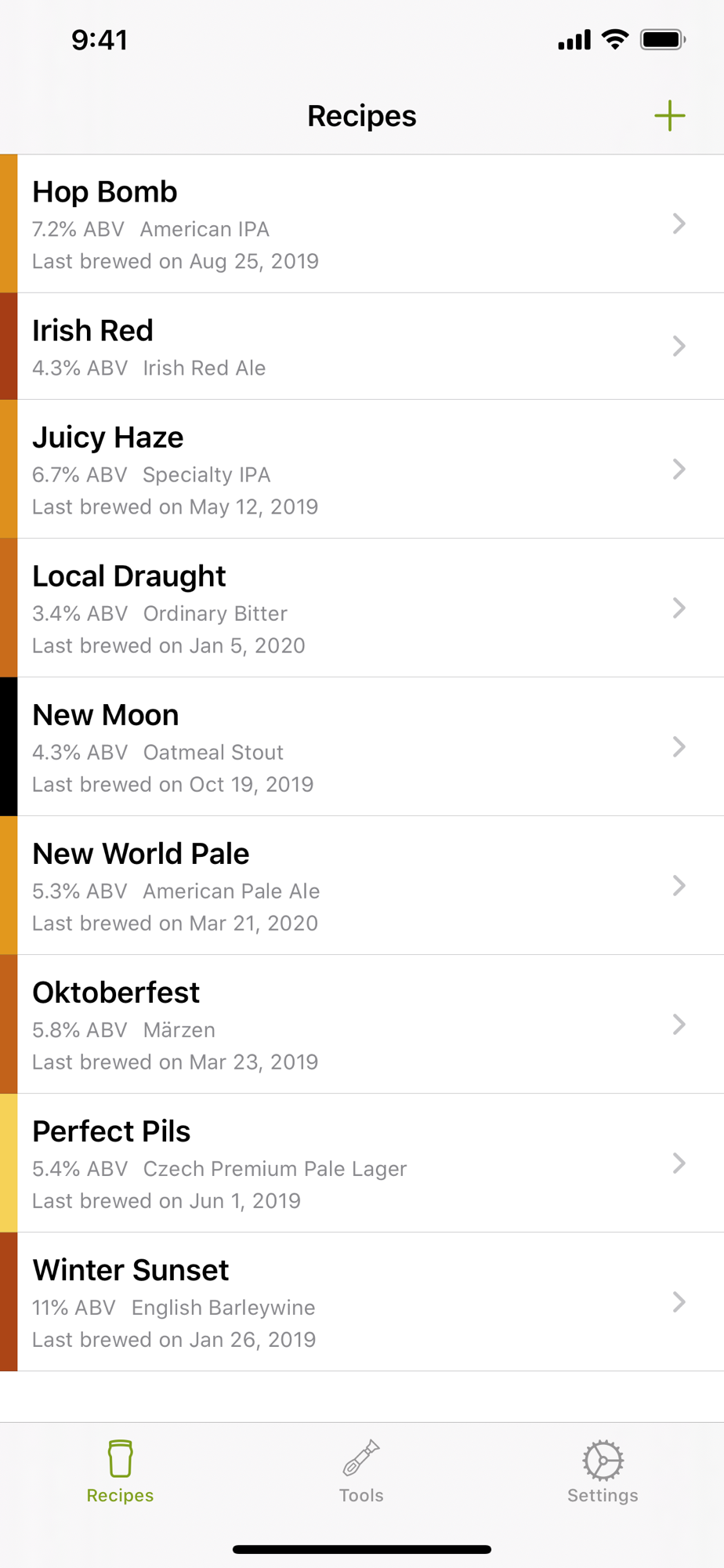Switch to the Tools tab

coord(361,1472)
